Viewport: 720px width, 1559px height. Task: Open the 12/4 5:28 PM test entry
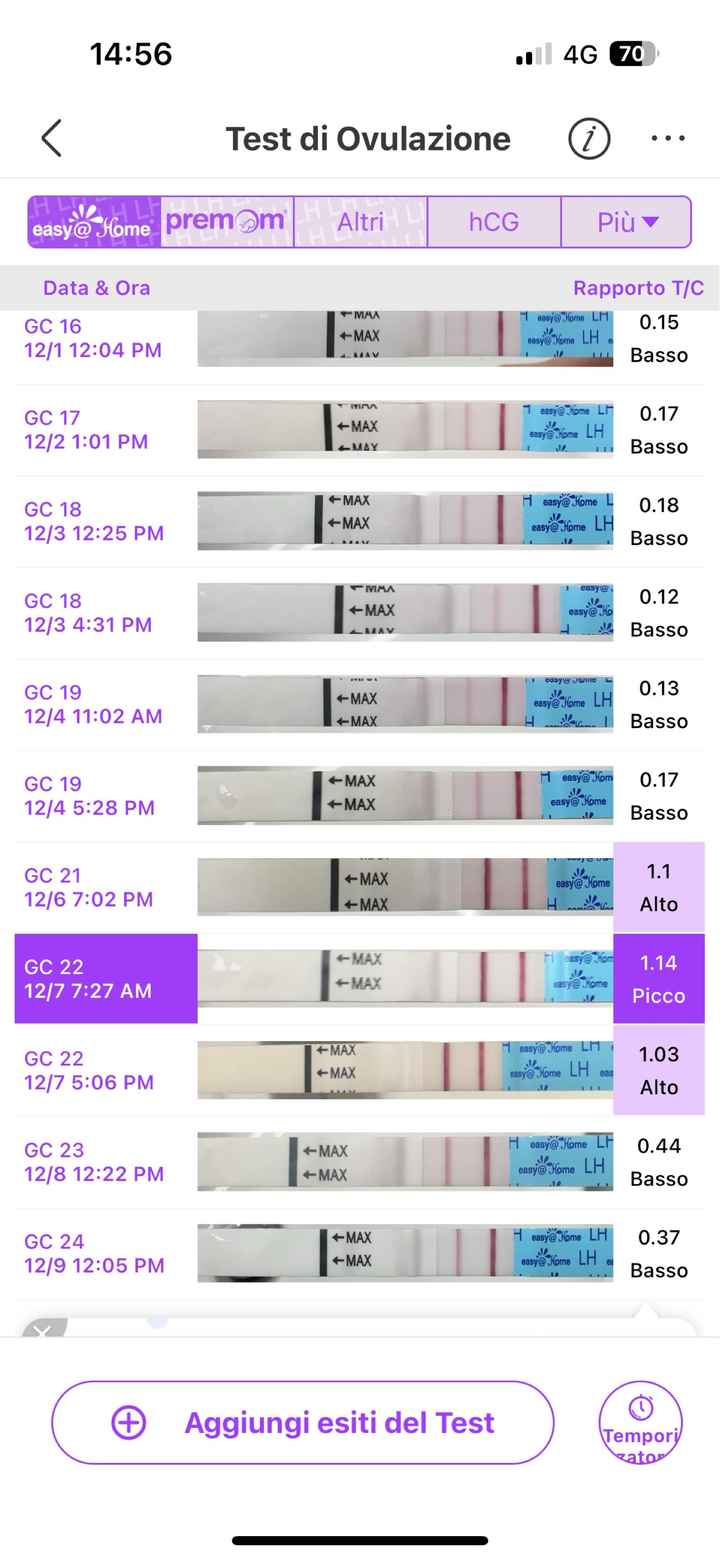(x=360, y=796)
